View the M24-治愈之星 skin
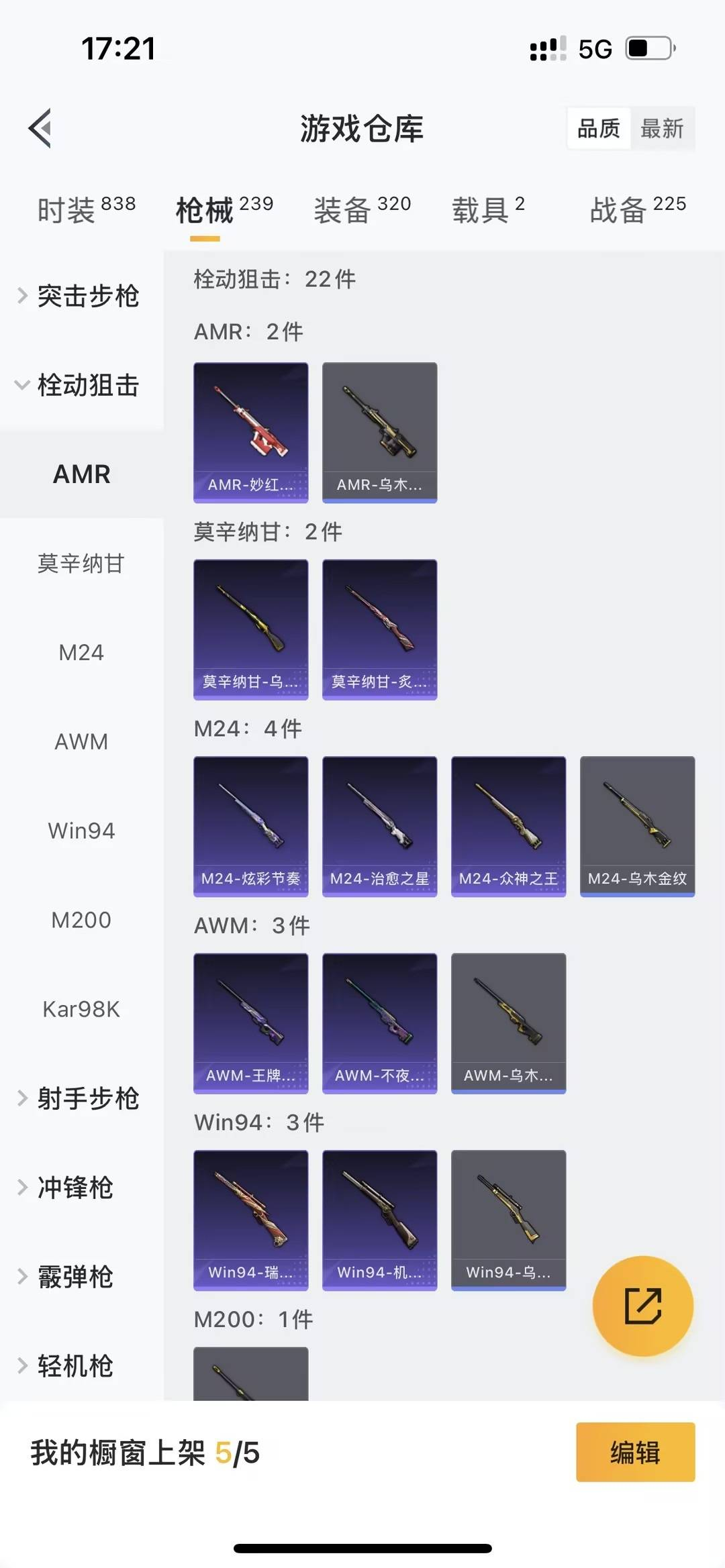 [379, 826]
